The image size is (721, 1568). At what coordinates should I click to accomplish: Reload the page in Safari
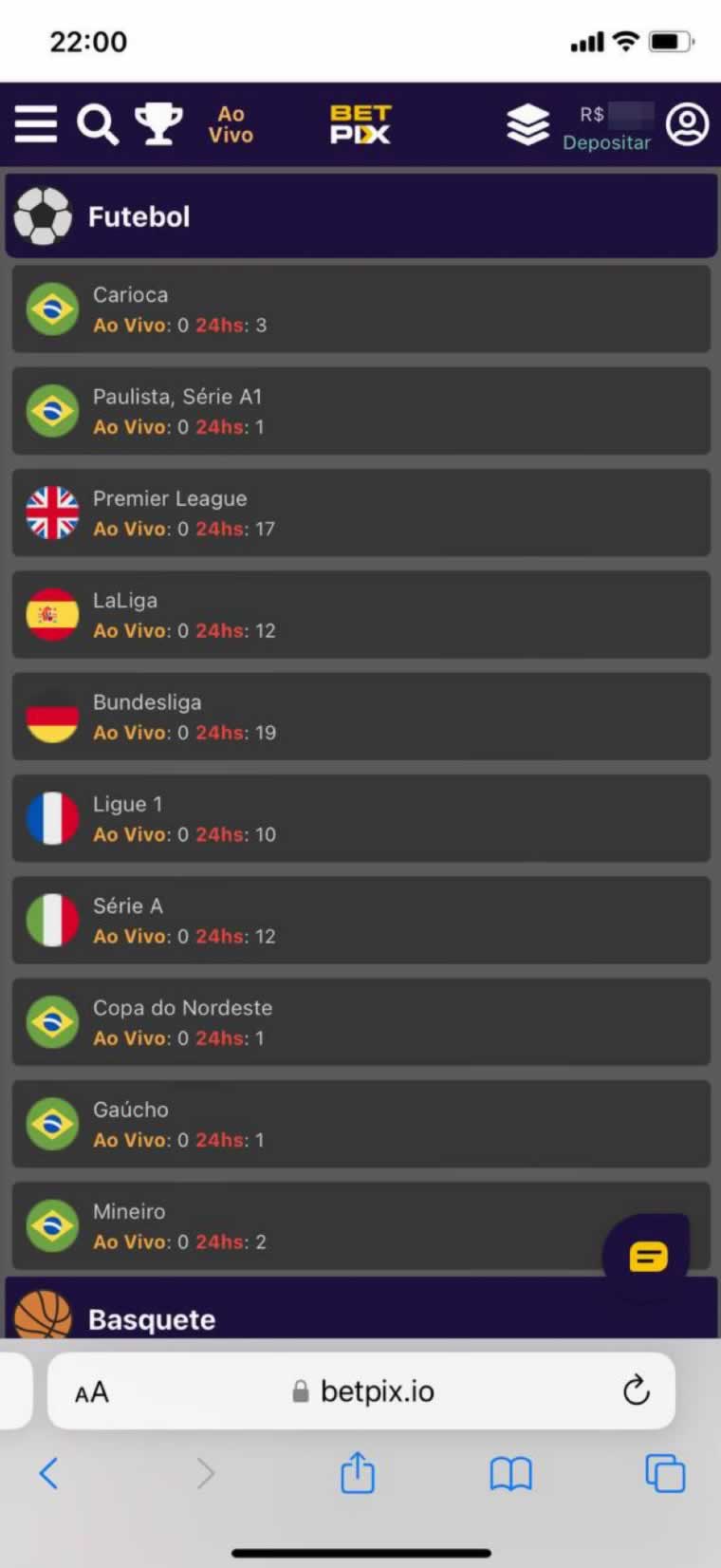636,1391
